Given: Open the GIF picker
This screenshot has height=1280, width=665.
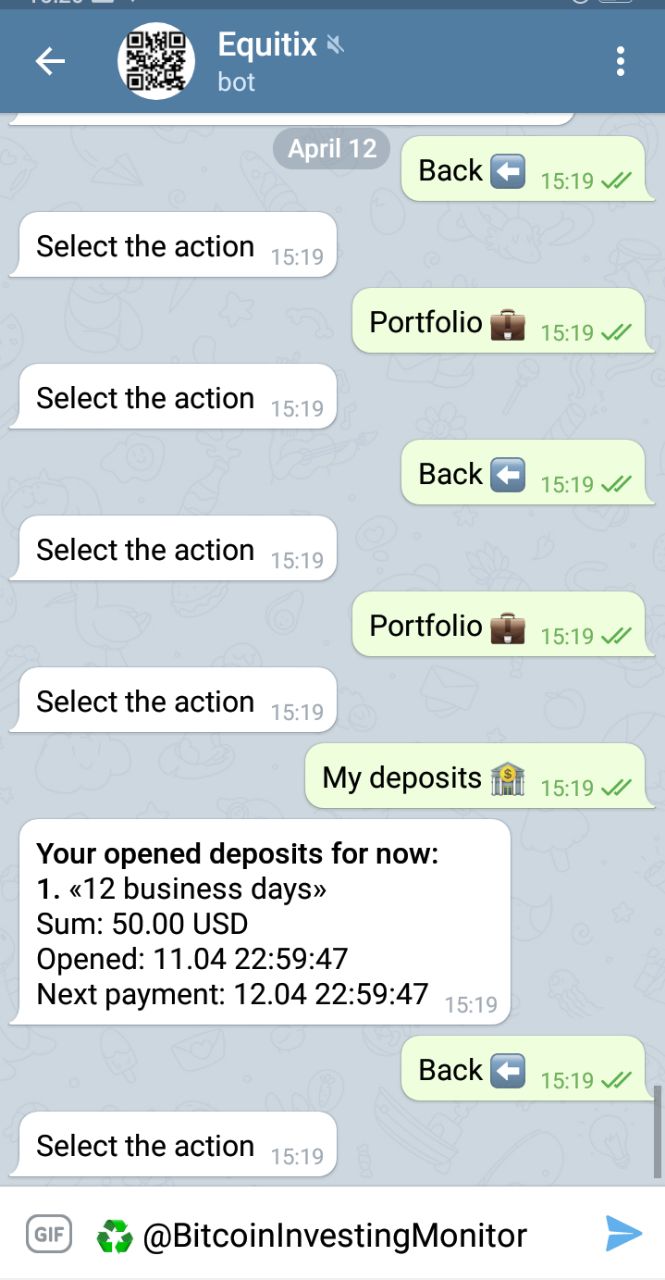Looking at the screenshot, I should tap(48, 1234).
